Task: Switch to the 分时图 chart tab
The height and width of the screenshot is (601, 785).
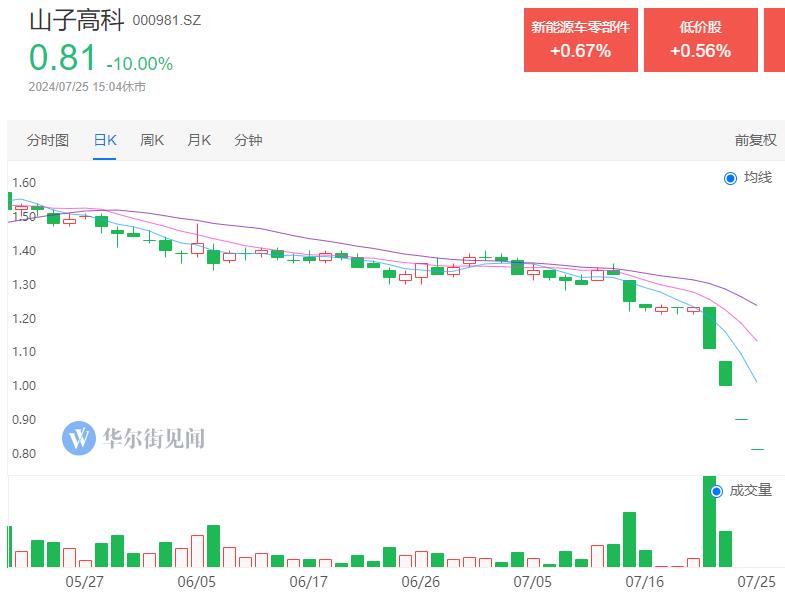Action: 48,141
